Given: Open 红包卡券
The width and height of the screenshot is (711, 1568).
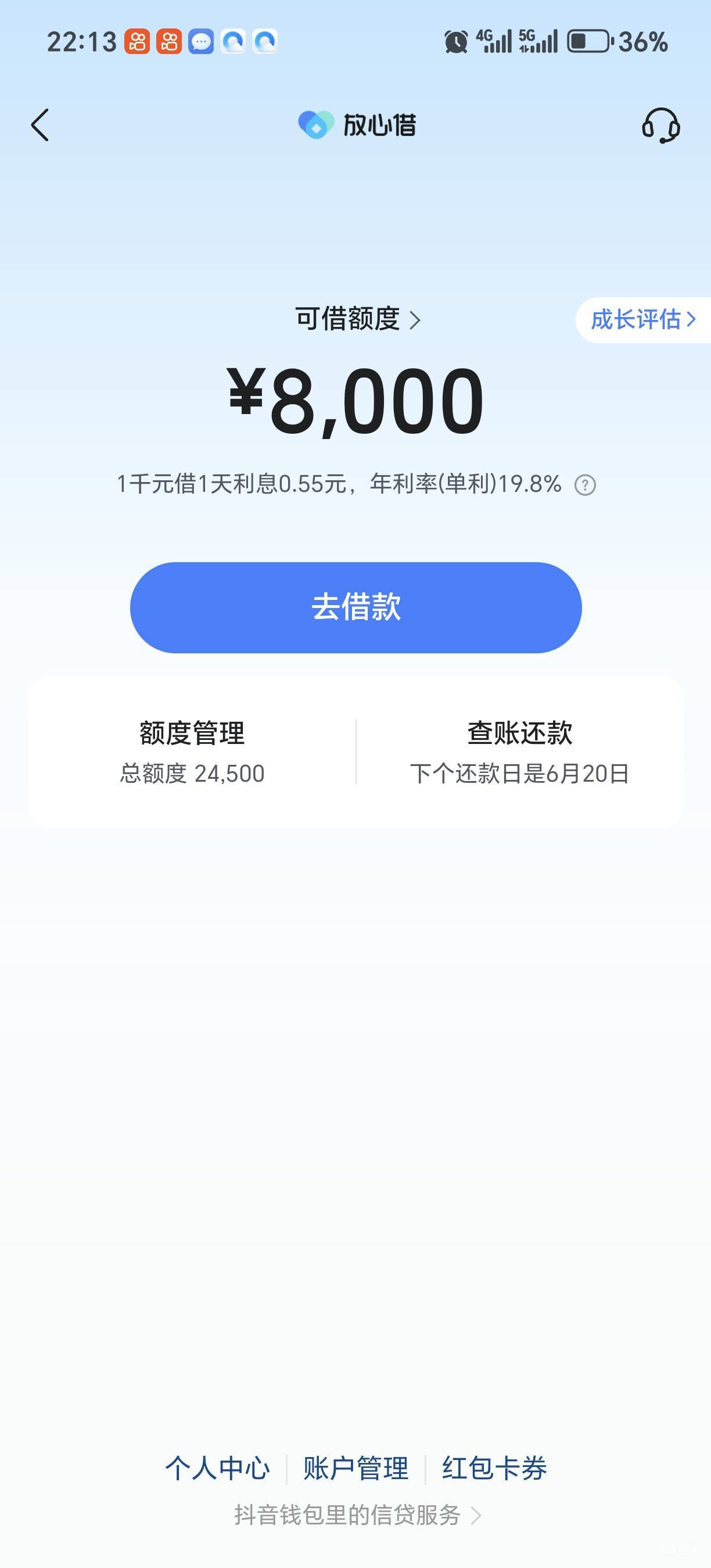Looking at the screenshot, I should pyautogui.click(x=494, y=1468).
